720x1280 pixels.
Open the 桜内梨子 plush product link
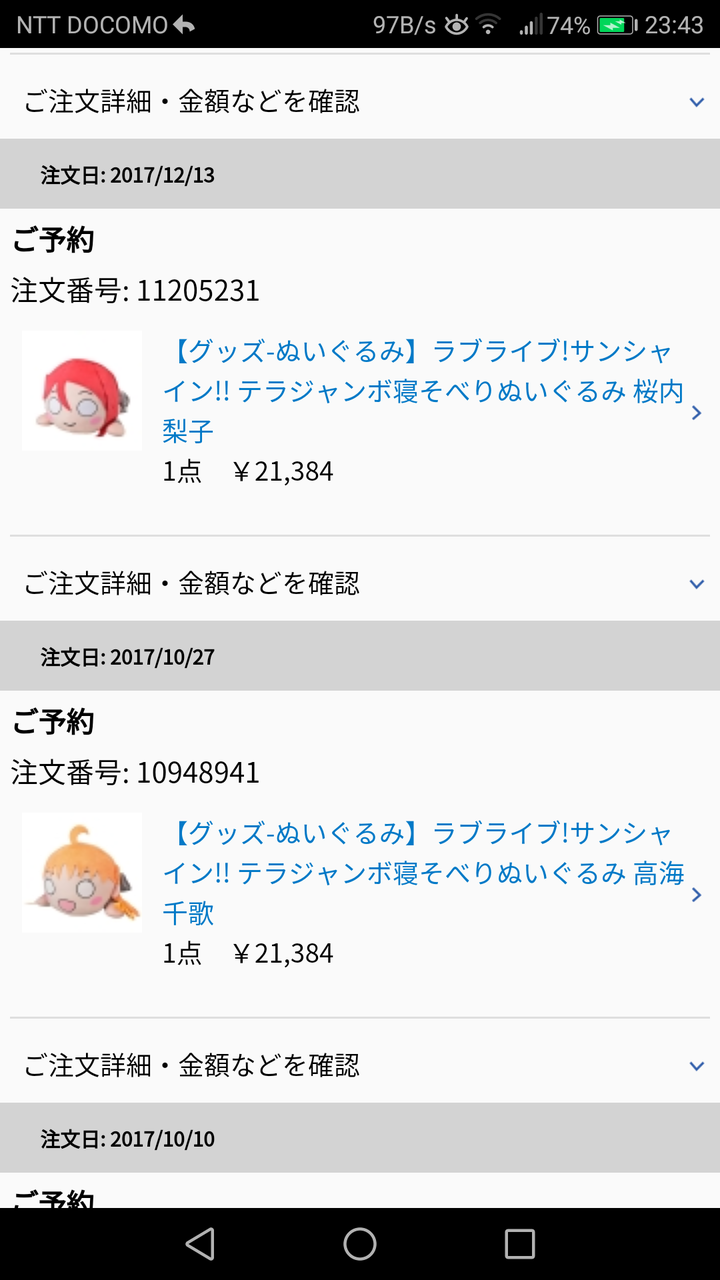(424, 391)
